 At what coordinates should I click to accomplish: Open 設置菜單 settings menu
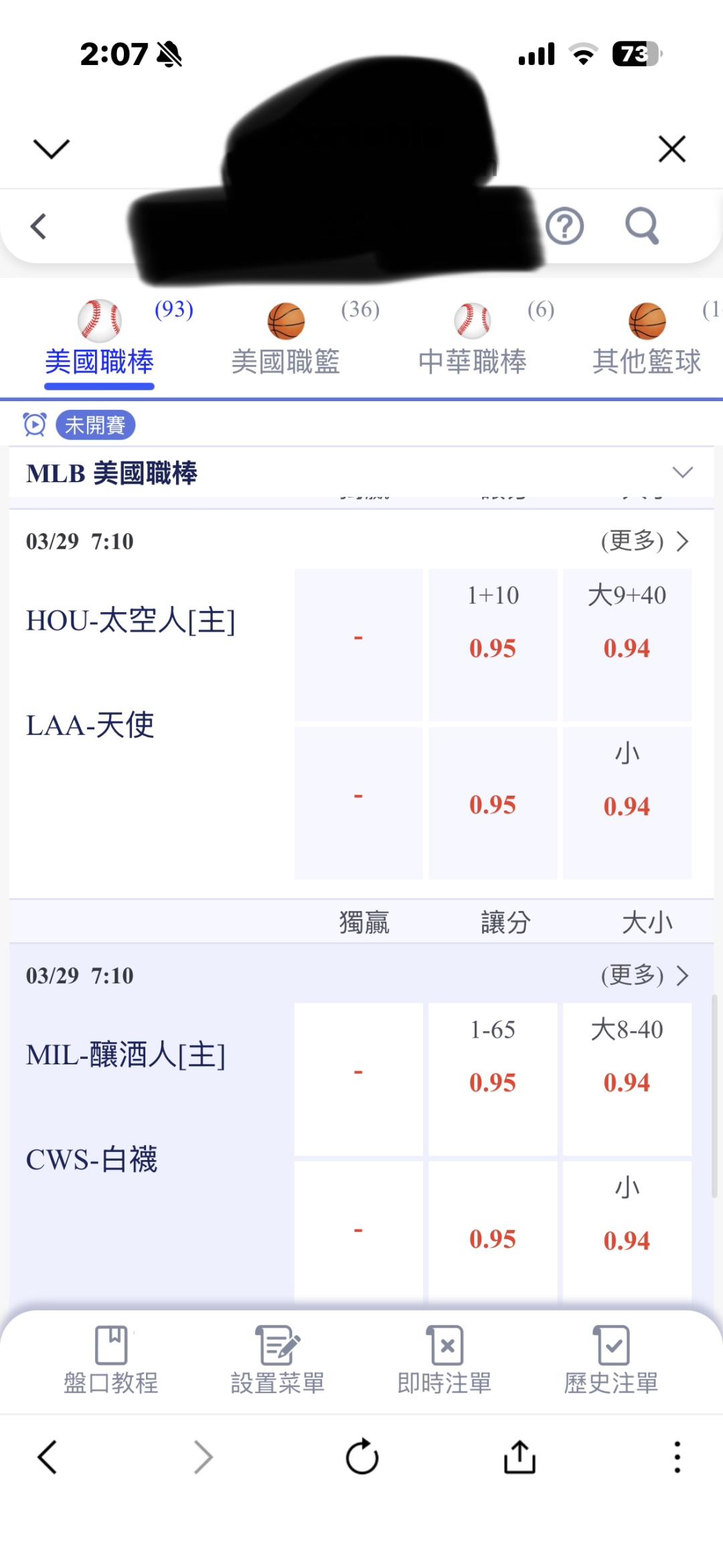(x=278, y=1361)
